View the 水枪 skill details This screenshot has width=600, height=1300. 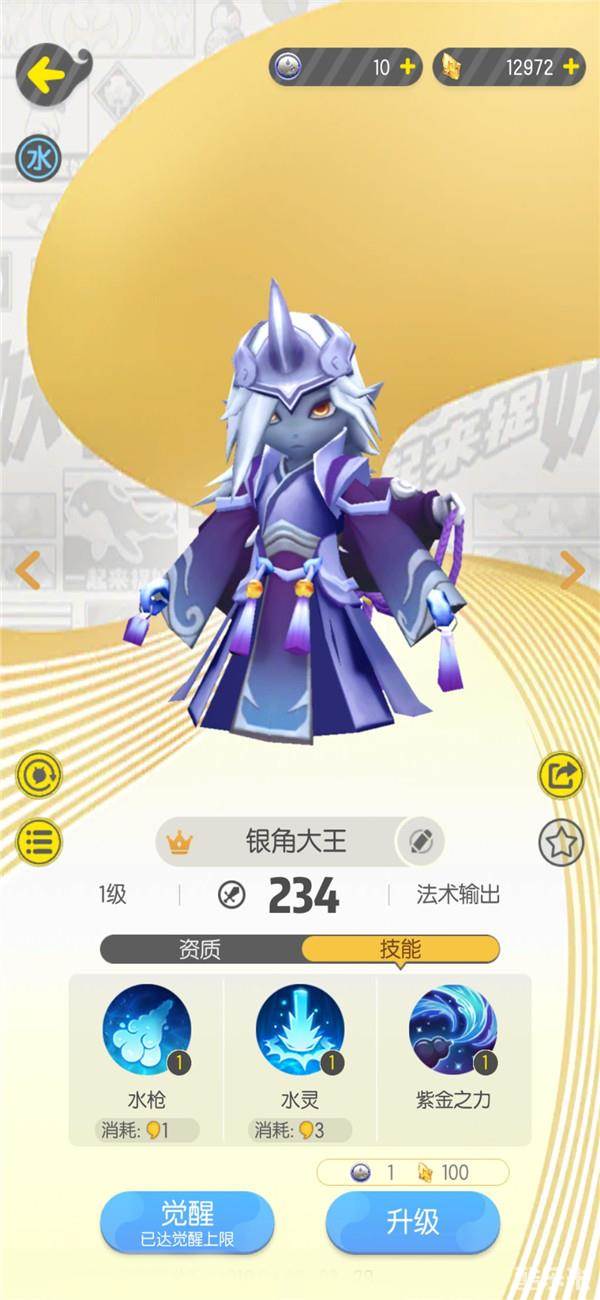coord(146,1030)
